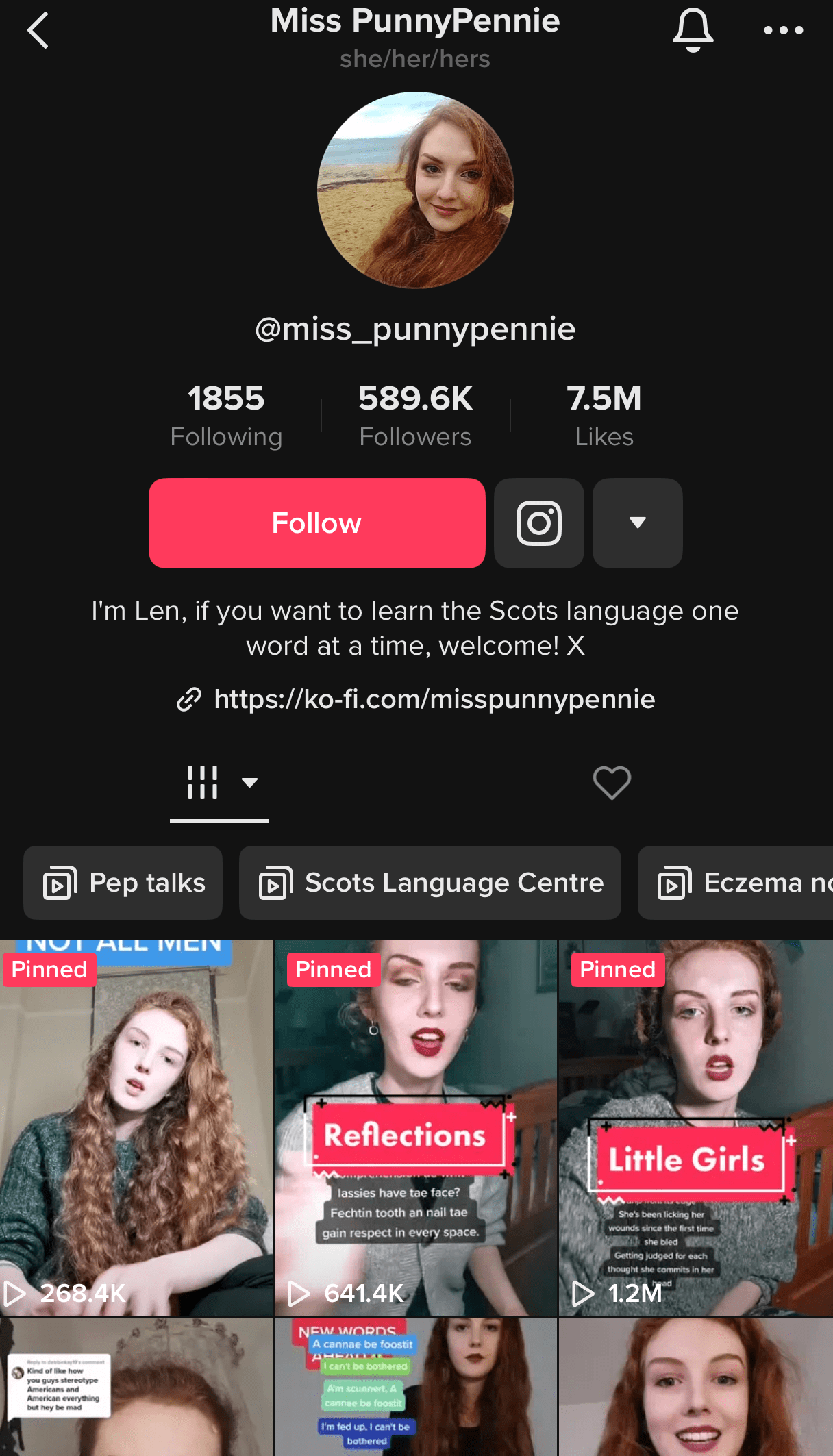Play the pinned Reflections video
This screenshot has width=833, height=1456.
(x=415, y=1127)
